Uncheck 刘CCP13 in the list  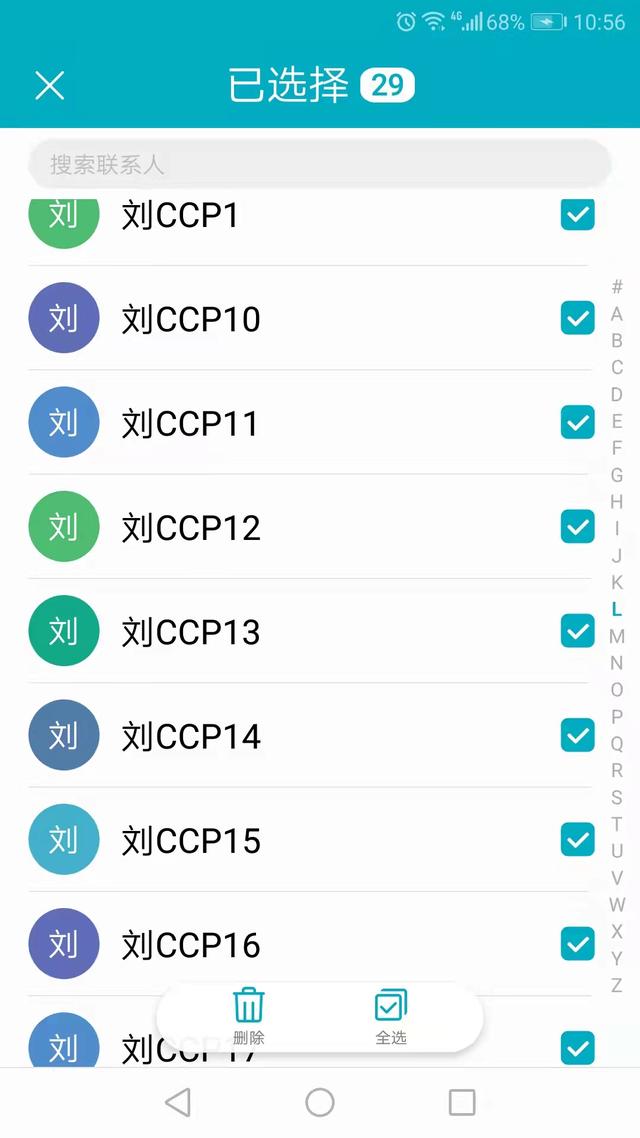(x=577, y=631)
